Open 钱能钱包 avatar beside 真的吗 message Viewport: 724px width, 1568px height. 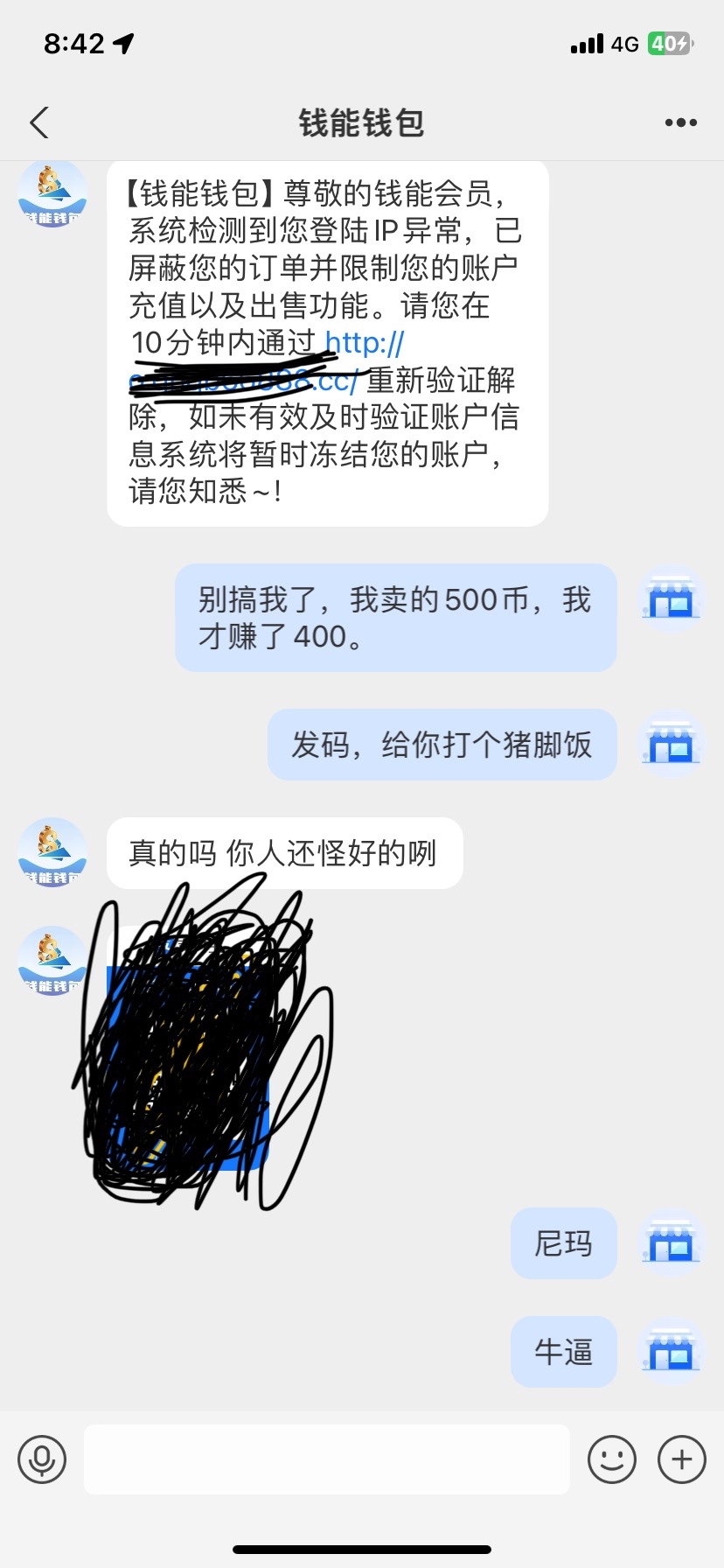pyautogui.click(x=52, y=851)
